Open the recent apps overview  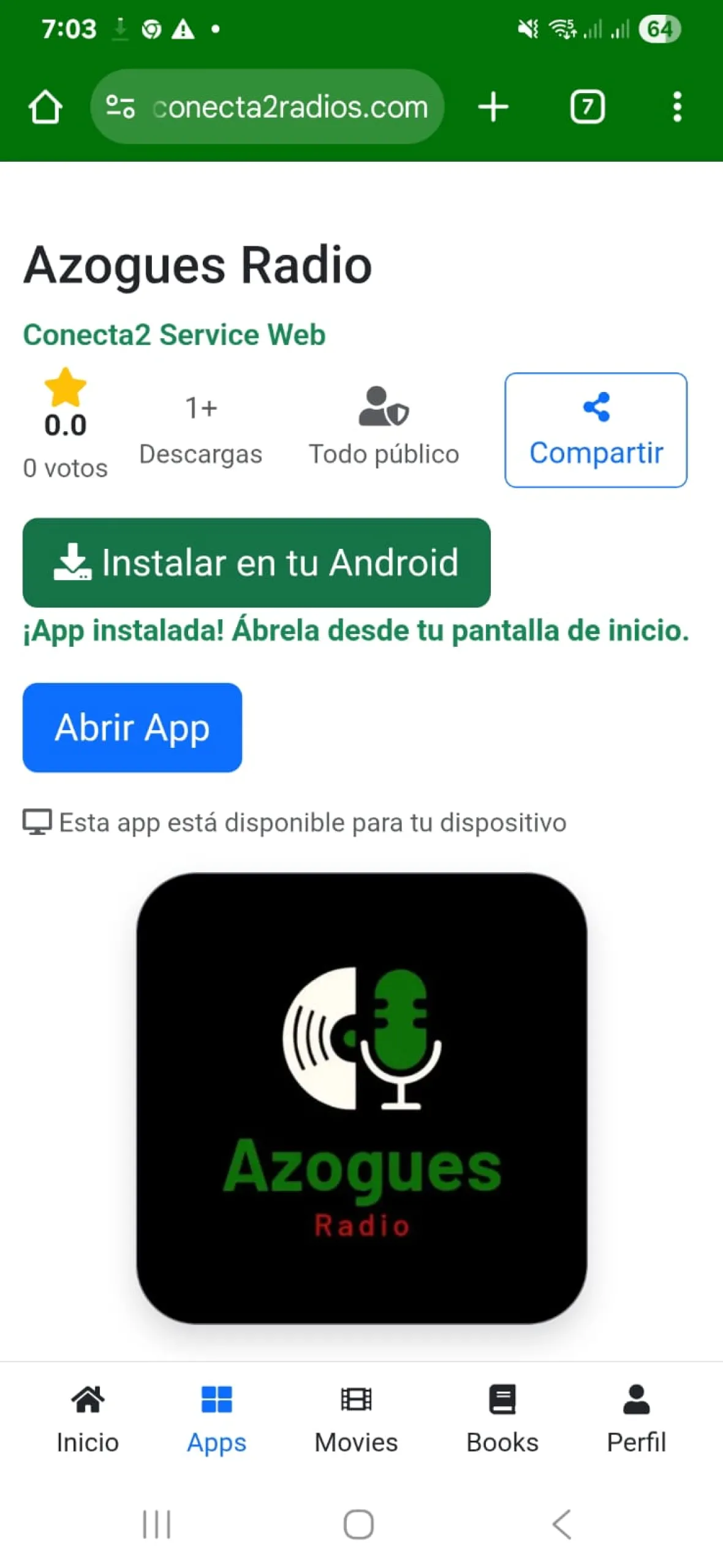coord(157,1523)
